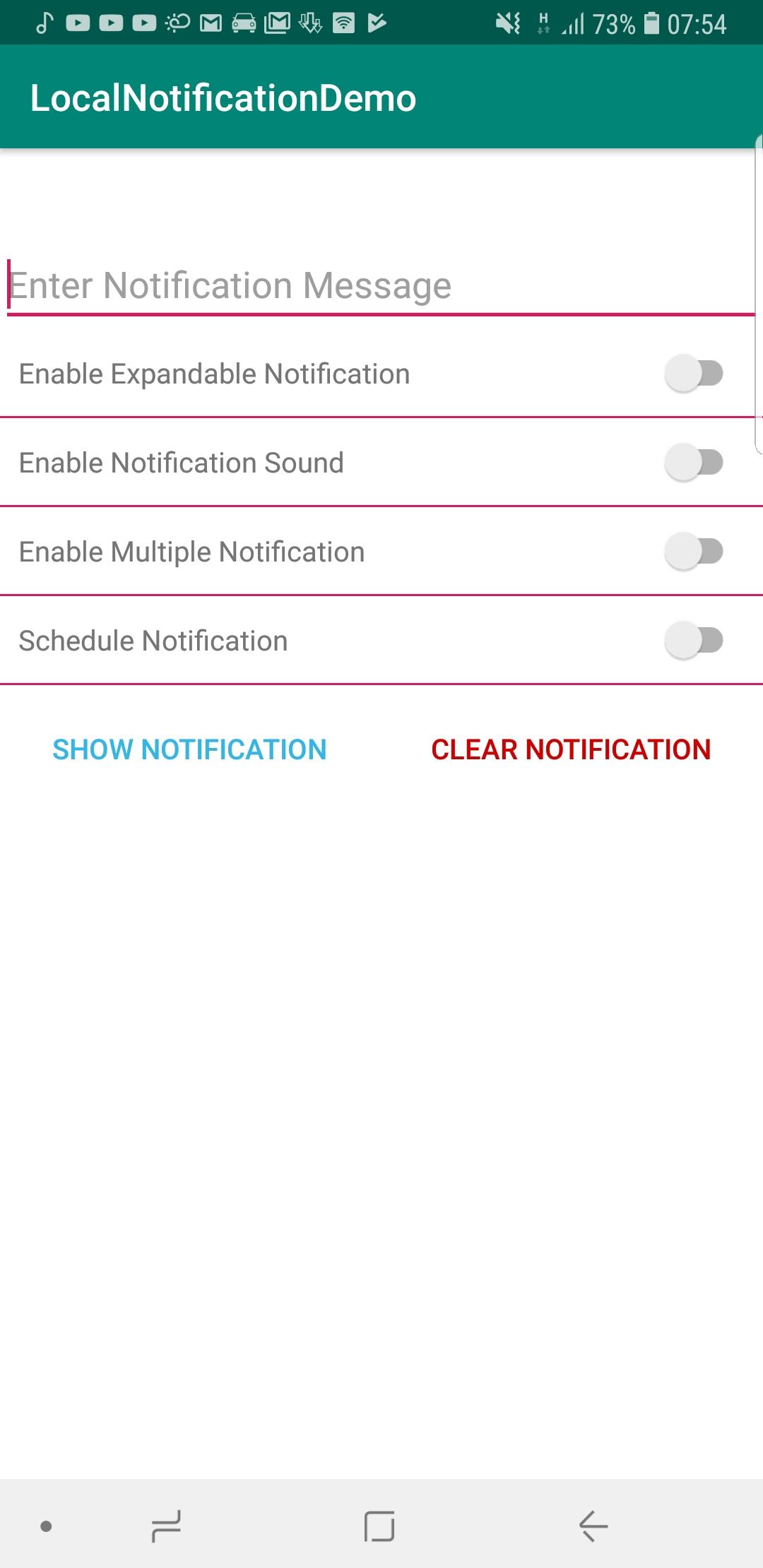Focus the Enter Notification Message field
Image resolution: width=763 pixels, height=1568 pixels.
pyautogui.click(x=380, y=286)
